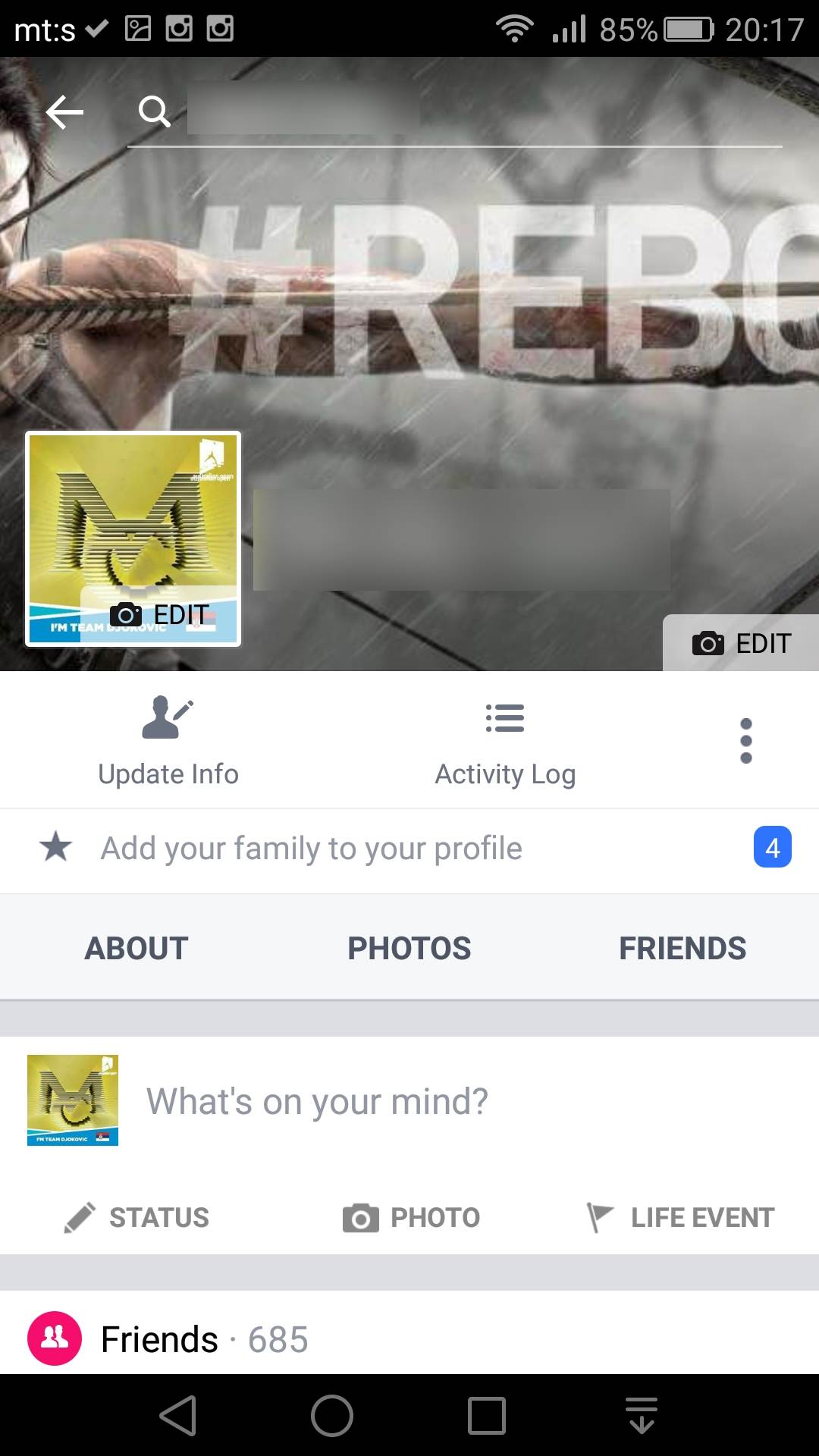
Task: Tap What's on your mind composer
Action: (x=317, y=1101)
